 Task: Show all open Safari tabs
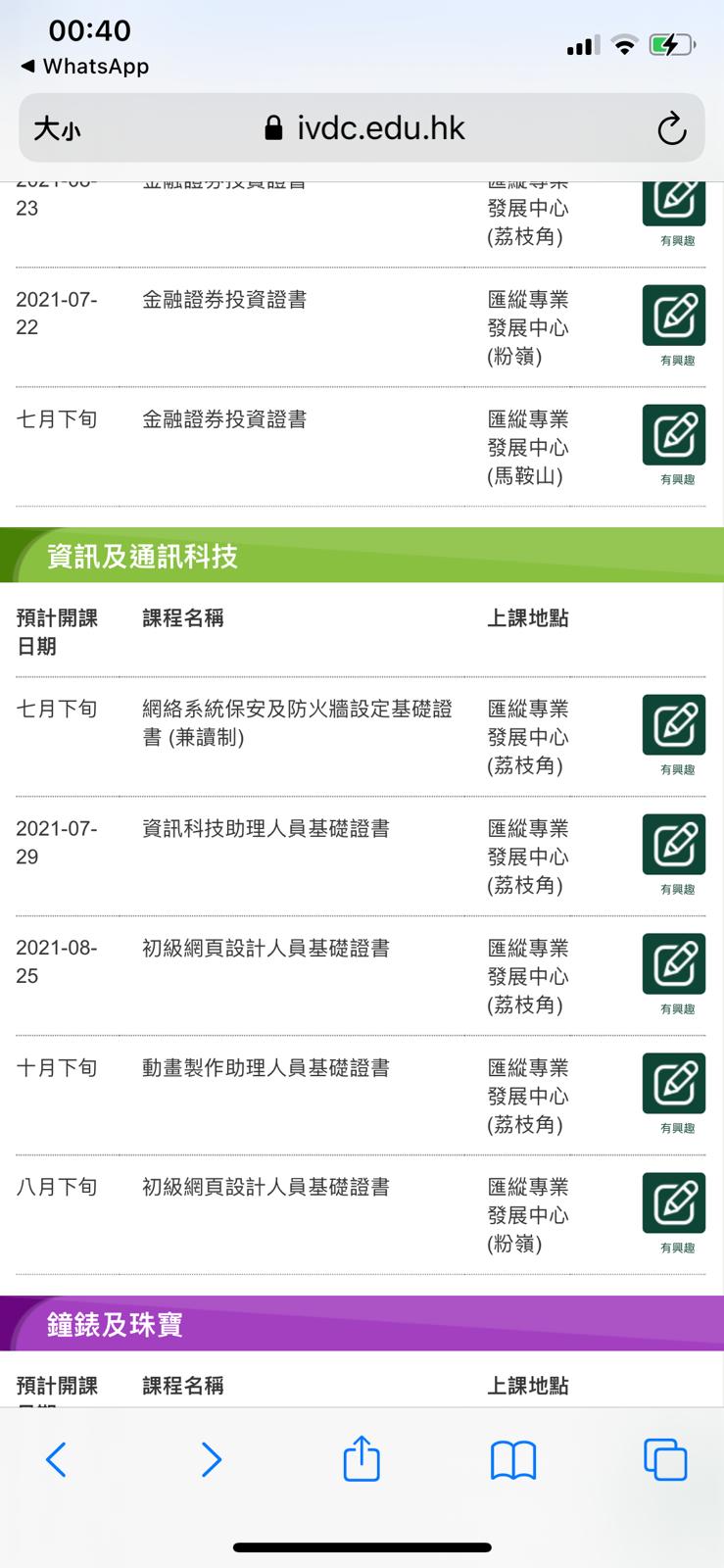(665, 1460)
